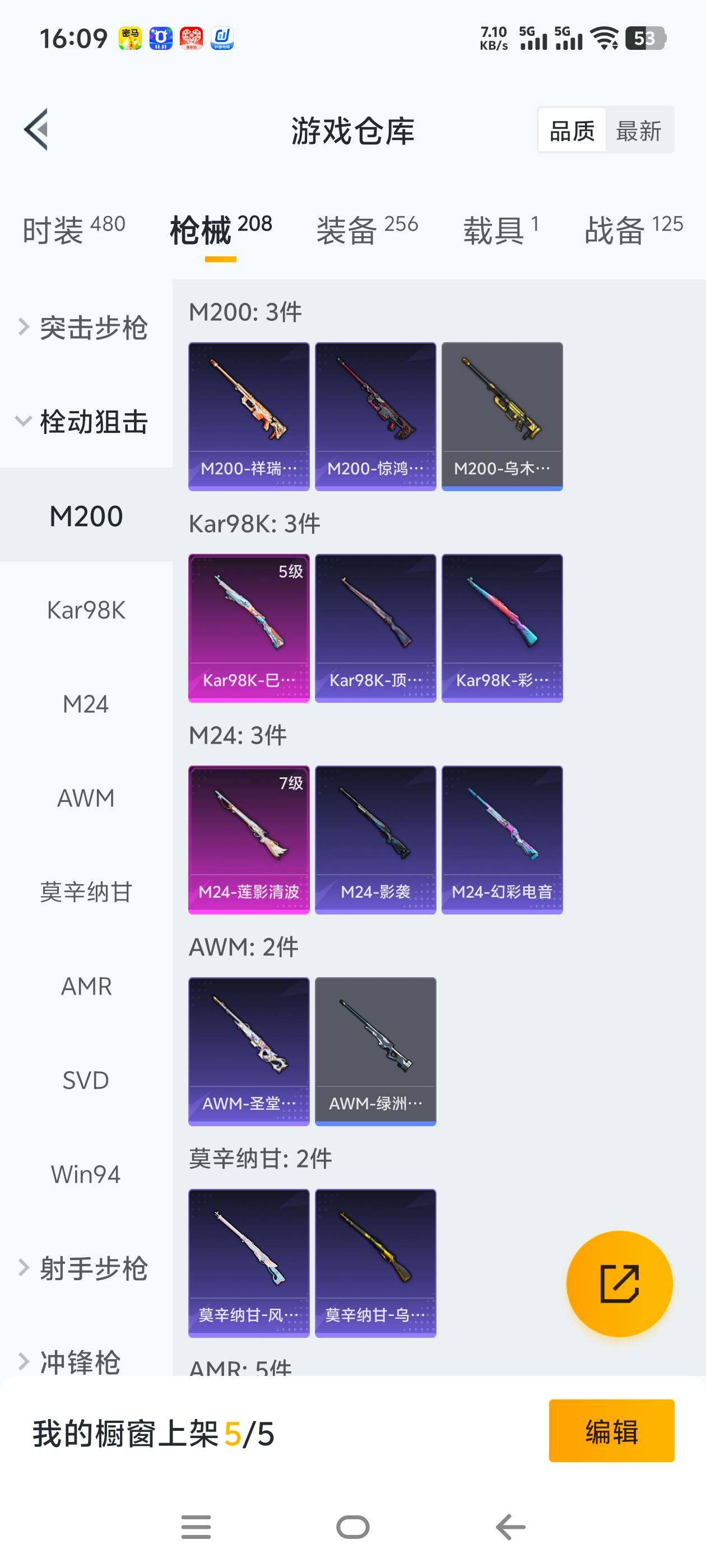Select Kar98K in the sidebar list

[85, 610]
